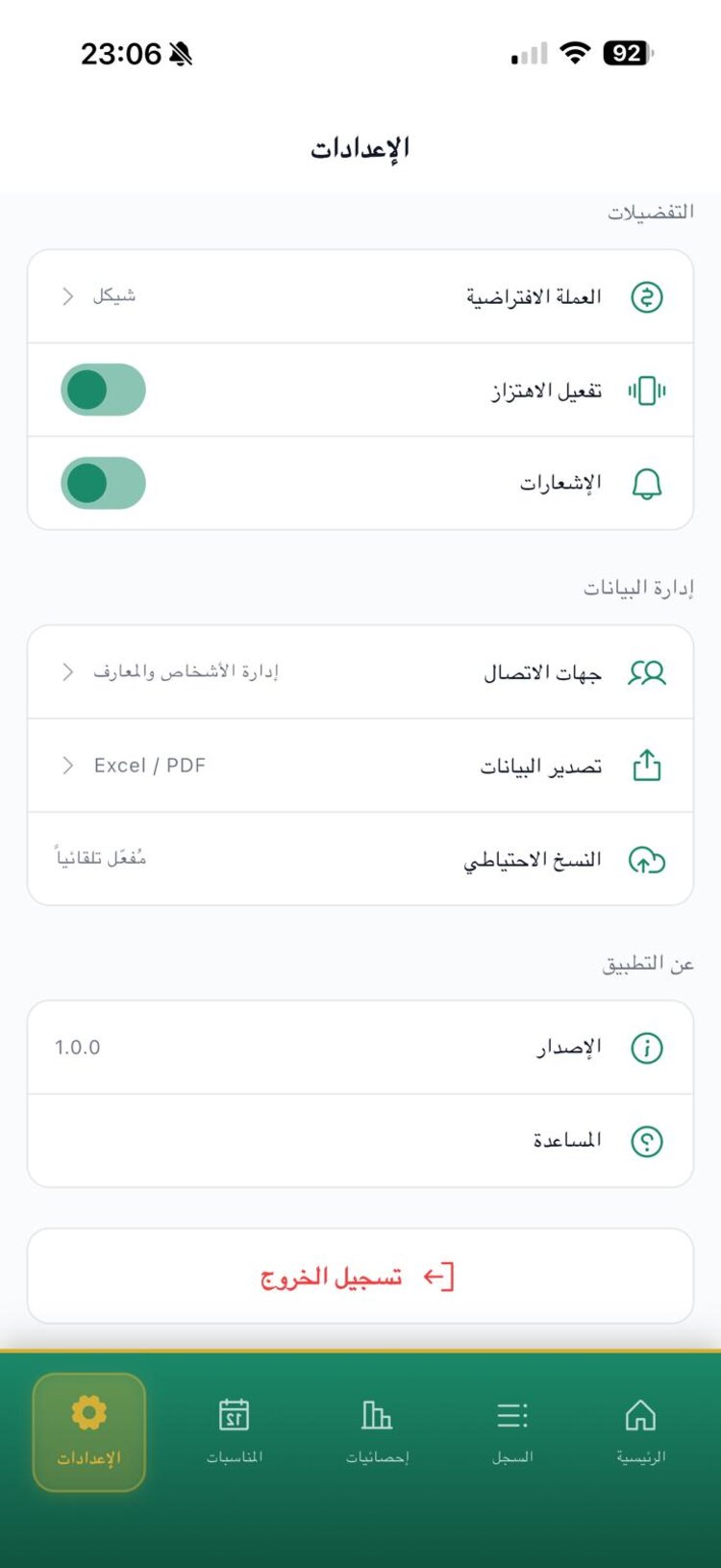Open the شيكل currency selector
The width and height of the screenshot is (721, 1568).
[x=106, y=295]
